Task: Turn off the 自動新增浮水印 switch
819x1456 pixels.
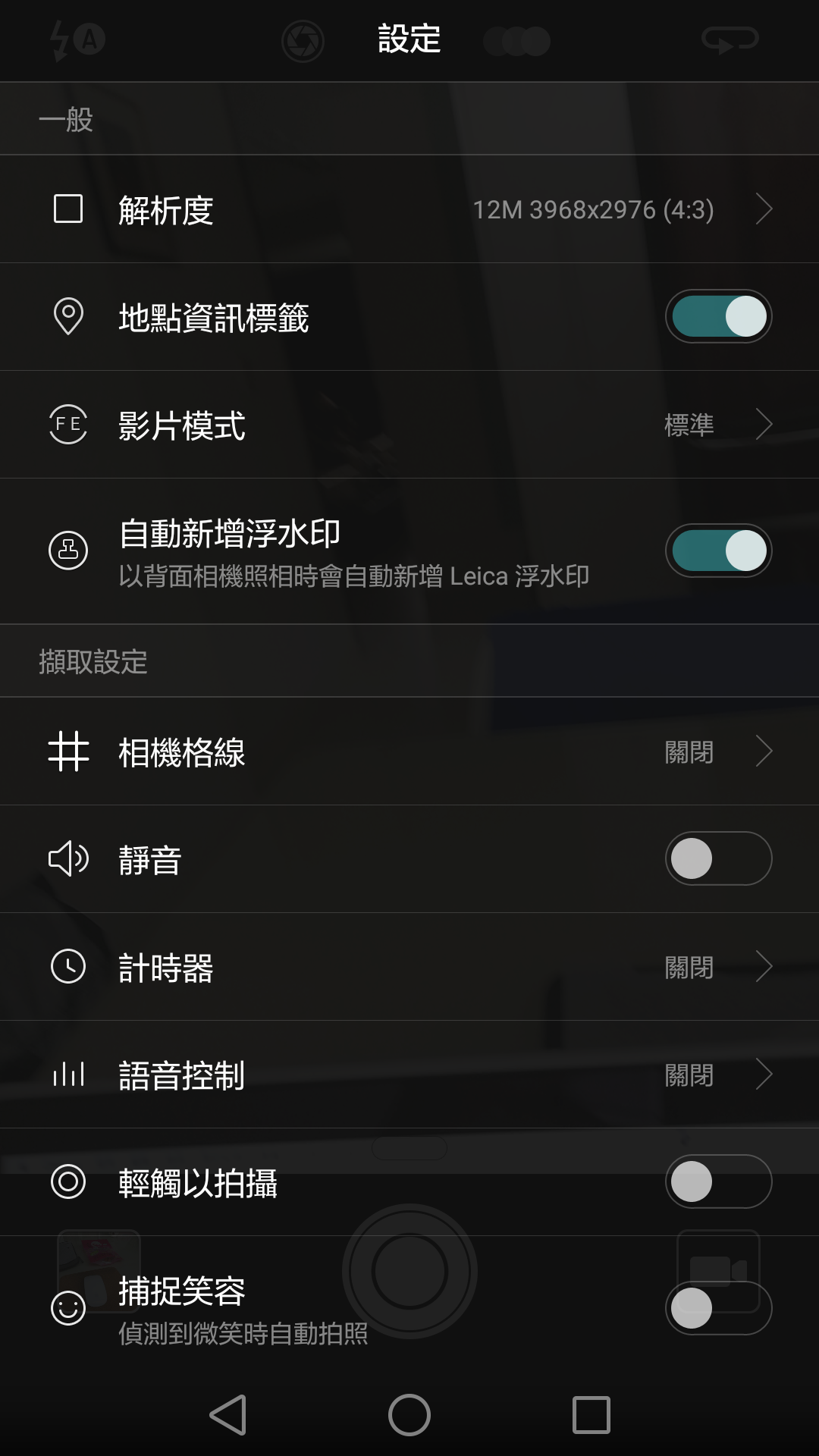Action: point(717,551)
